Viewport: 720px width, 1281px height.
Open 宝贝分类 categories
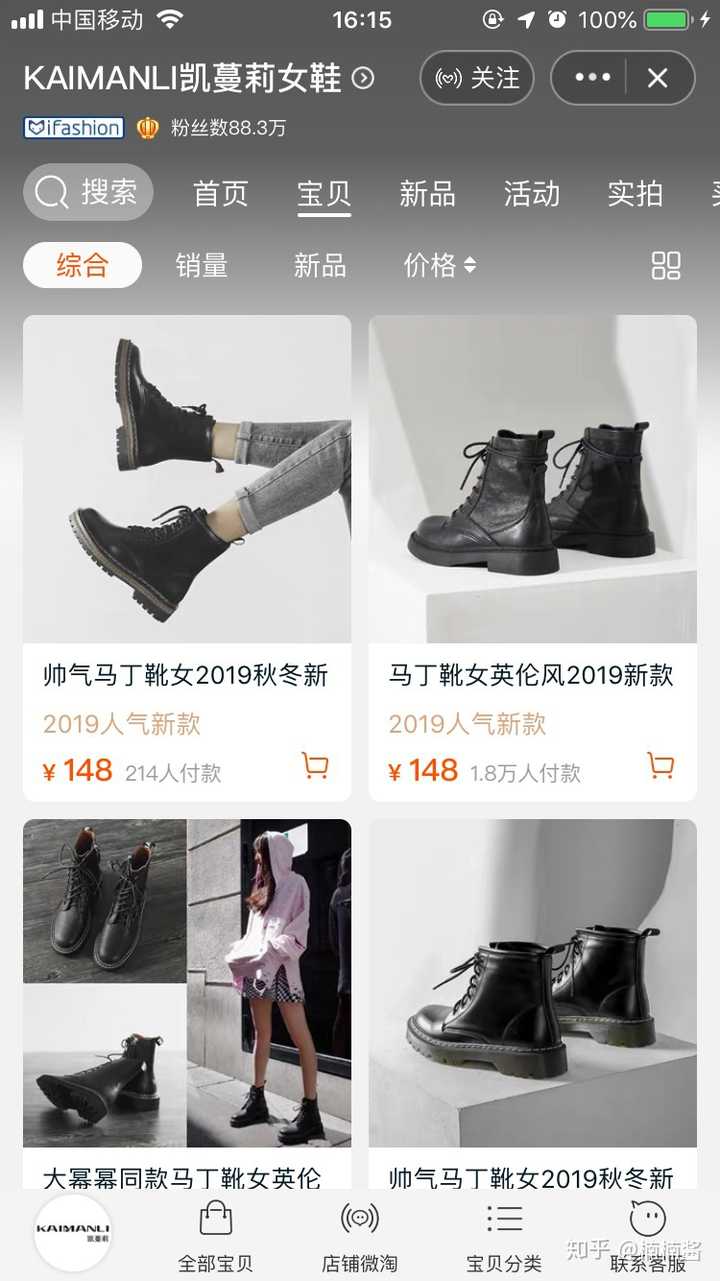click(504, 1236)
